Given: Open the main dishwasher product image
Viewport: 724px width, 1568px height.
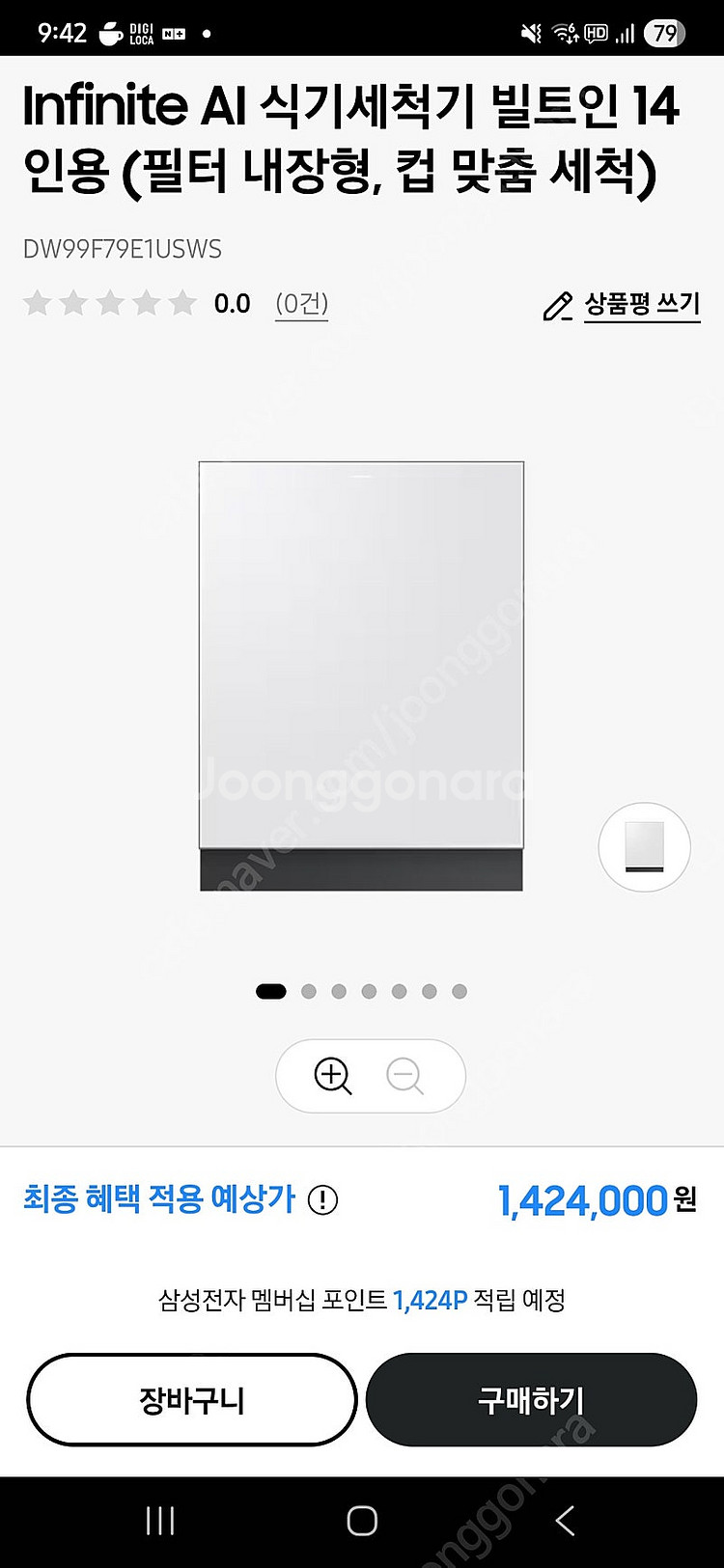Looking at the screenshot, I should click(361, 675).
